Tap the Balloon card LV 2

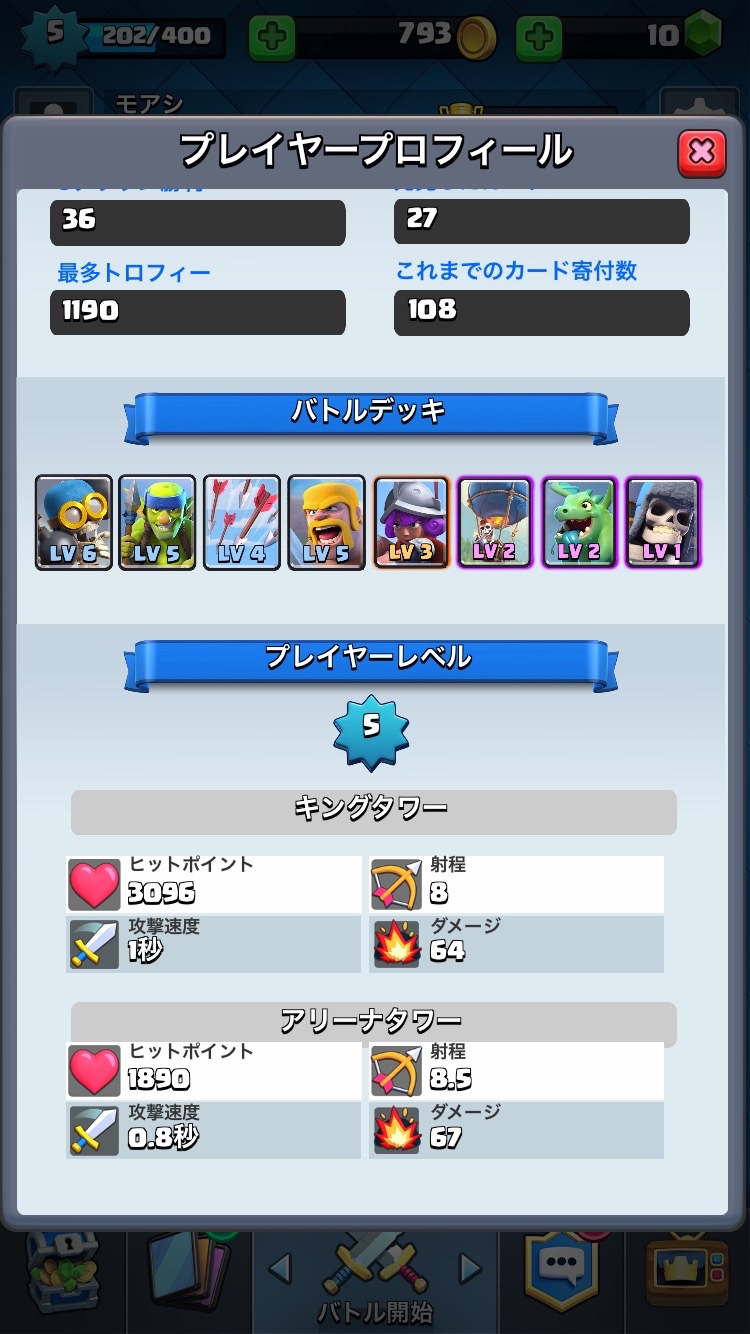pyautogui.click(x=495, y=522)
